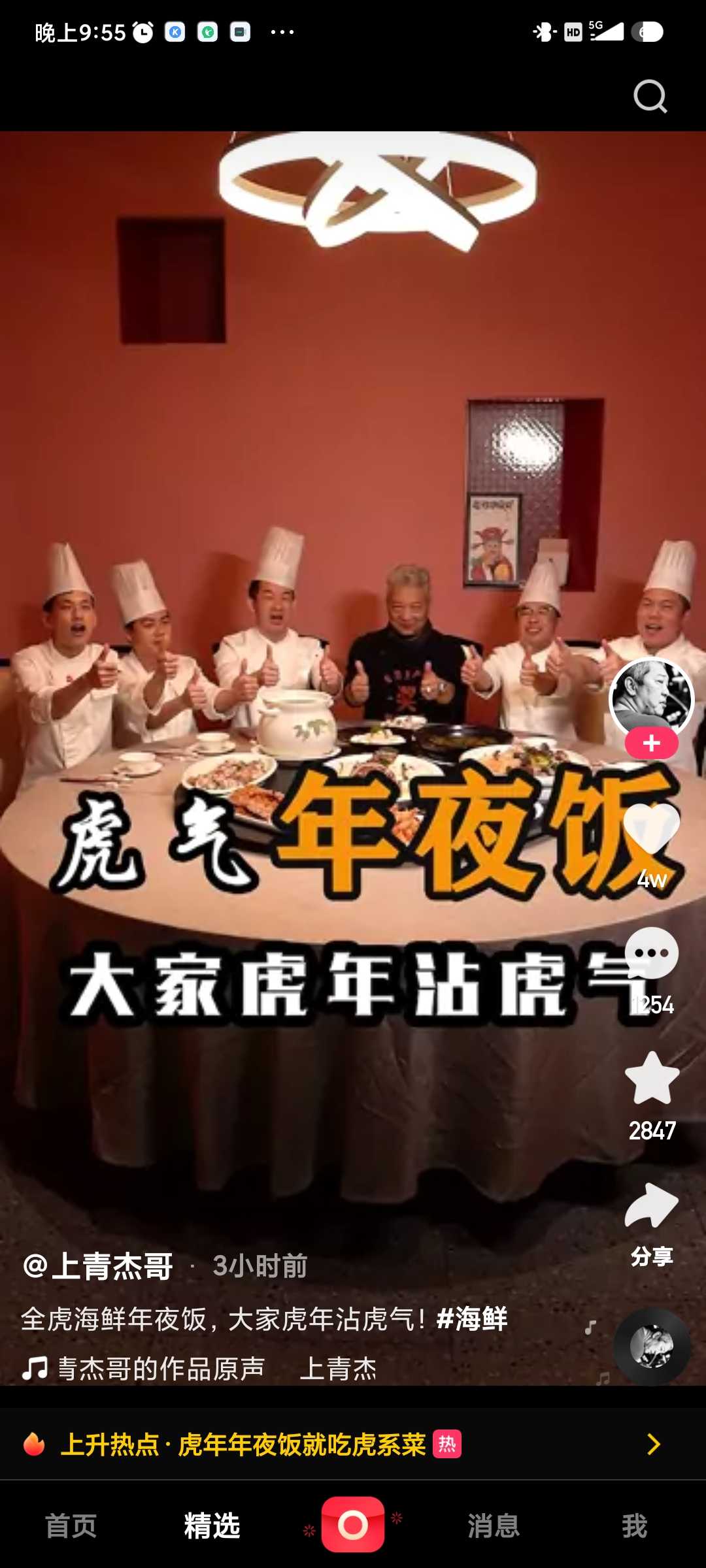Open search with the magnifier icon
Screen dimensions: 706x1568
(650, 97)
